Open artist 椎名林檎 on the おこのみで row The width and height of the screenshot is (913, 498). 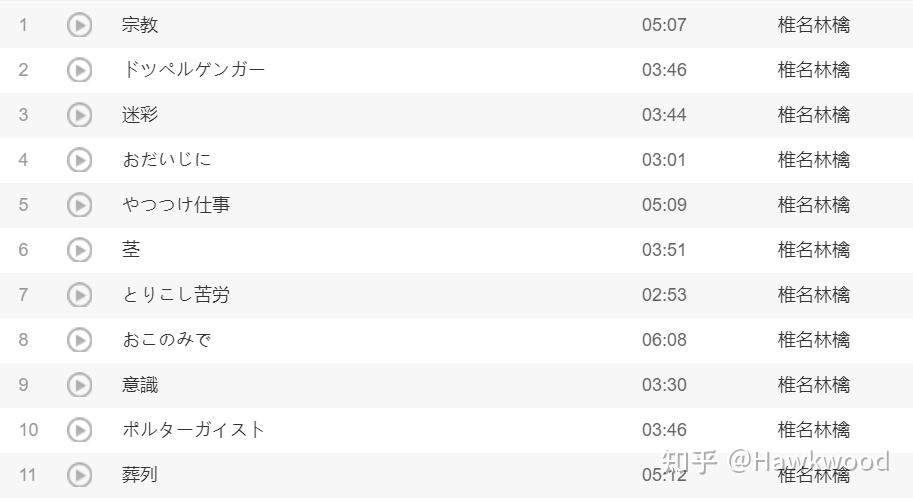(813, 340)
